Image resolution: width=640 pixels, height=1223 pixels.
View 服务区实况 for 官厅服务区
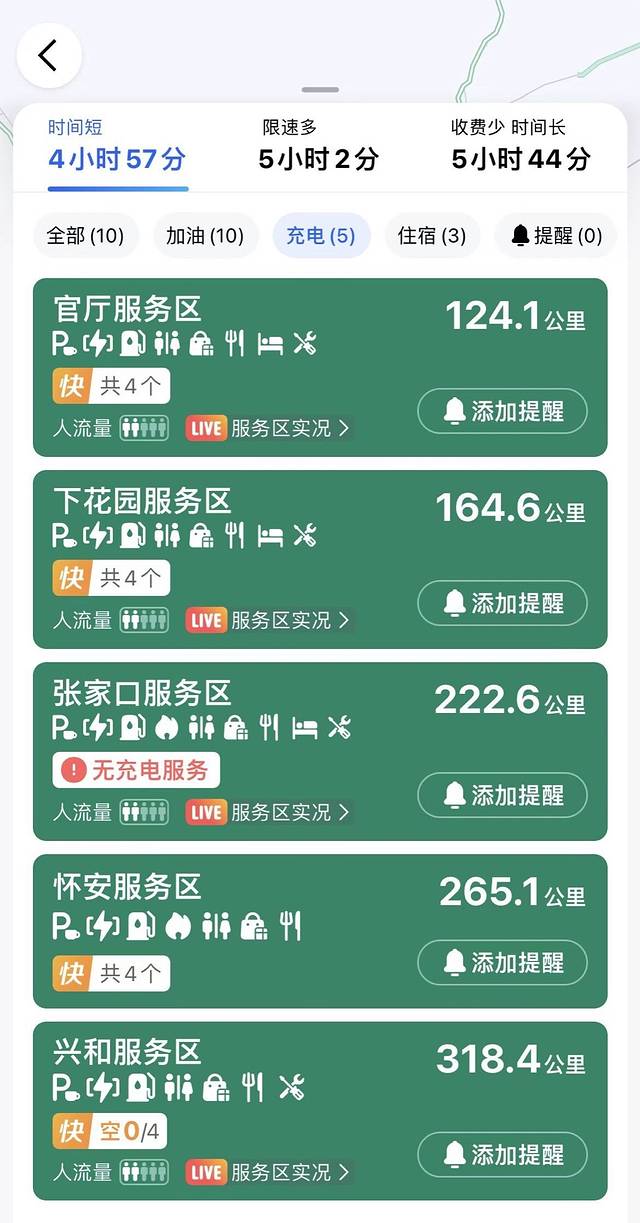tap(268, 428)
